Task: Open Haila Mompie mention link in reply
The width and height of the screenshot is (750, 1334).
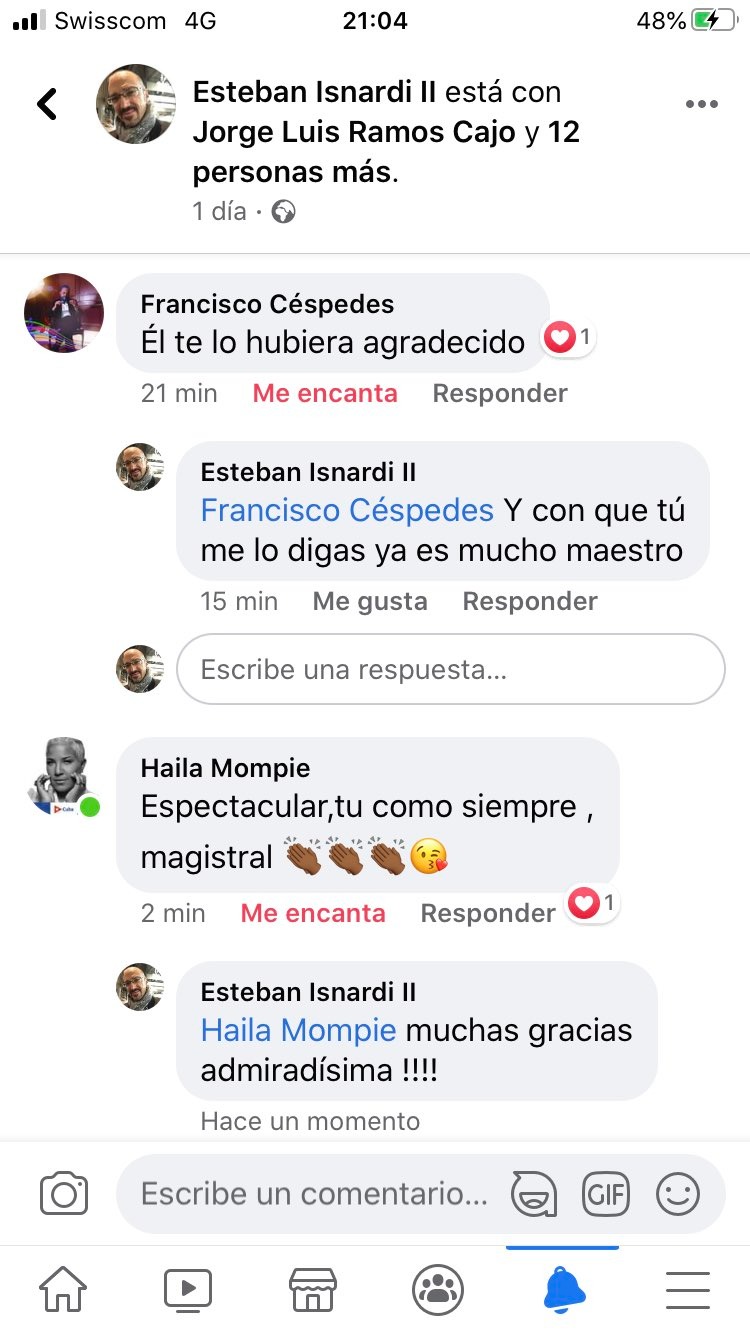Action: pos(299,1030)
